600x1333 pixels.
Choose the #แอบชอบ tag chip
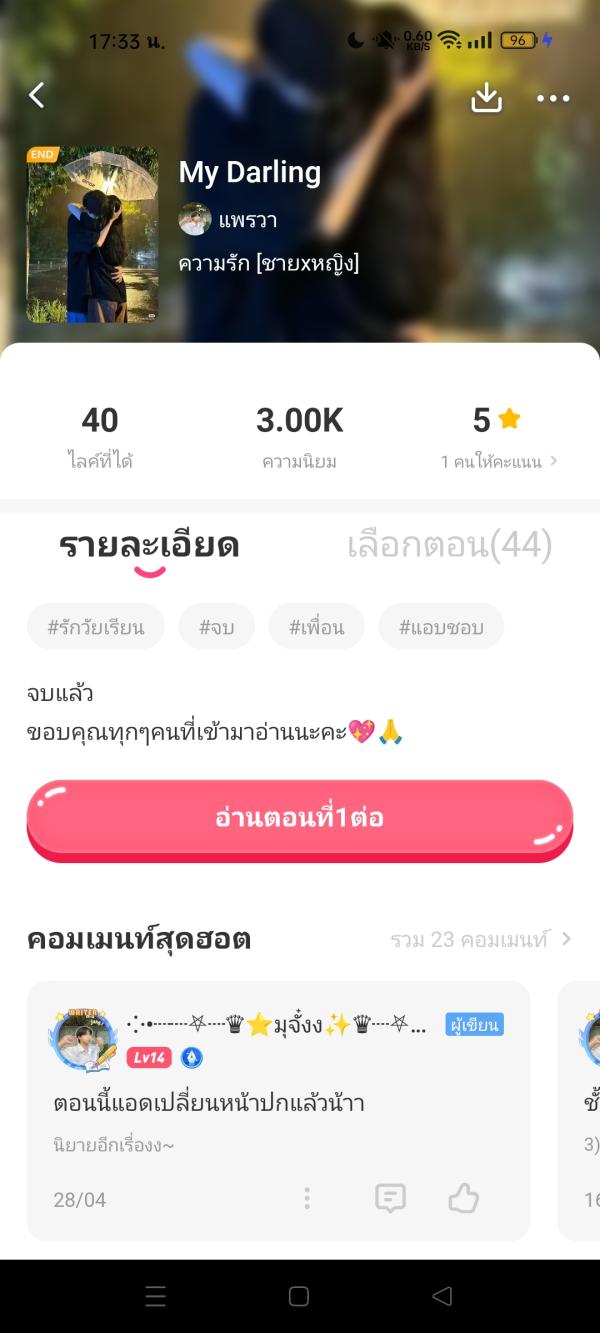pos(441,627)
